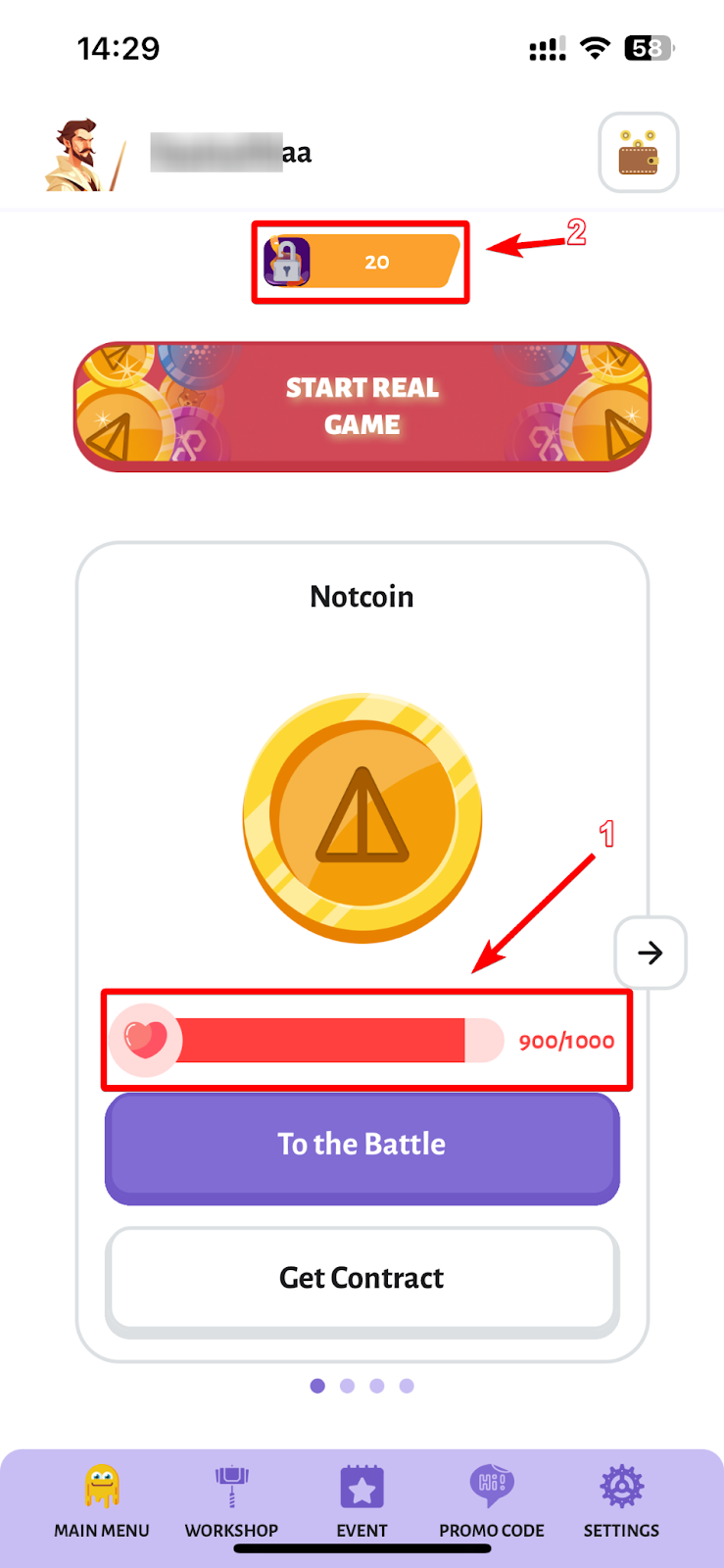This screenshot has height=1568, width=724.
Task: Open the profile avatar
Action: pos(84,155)
